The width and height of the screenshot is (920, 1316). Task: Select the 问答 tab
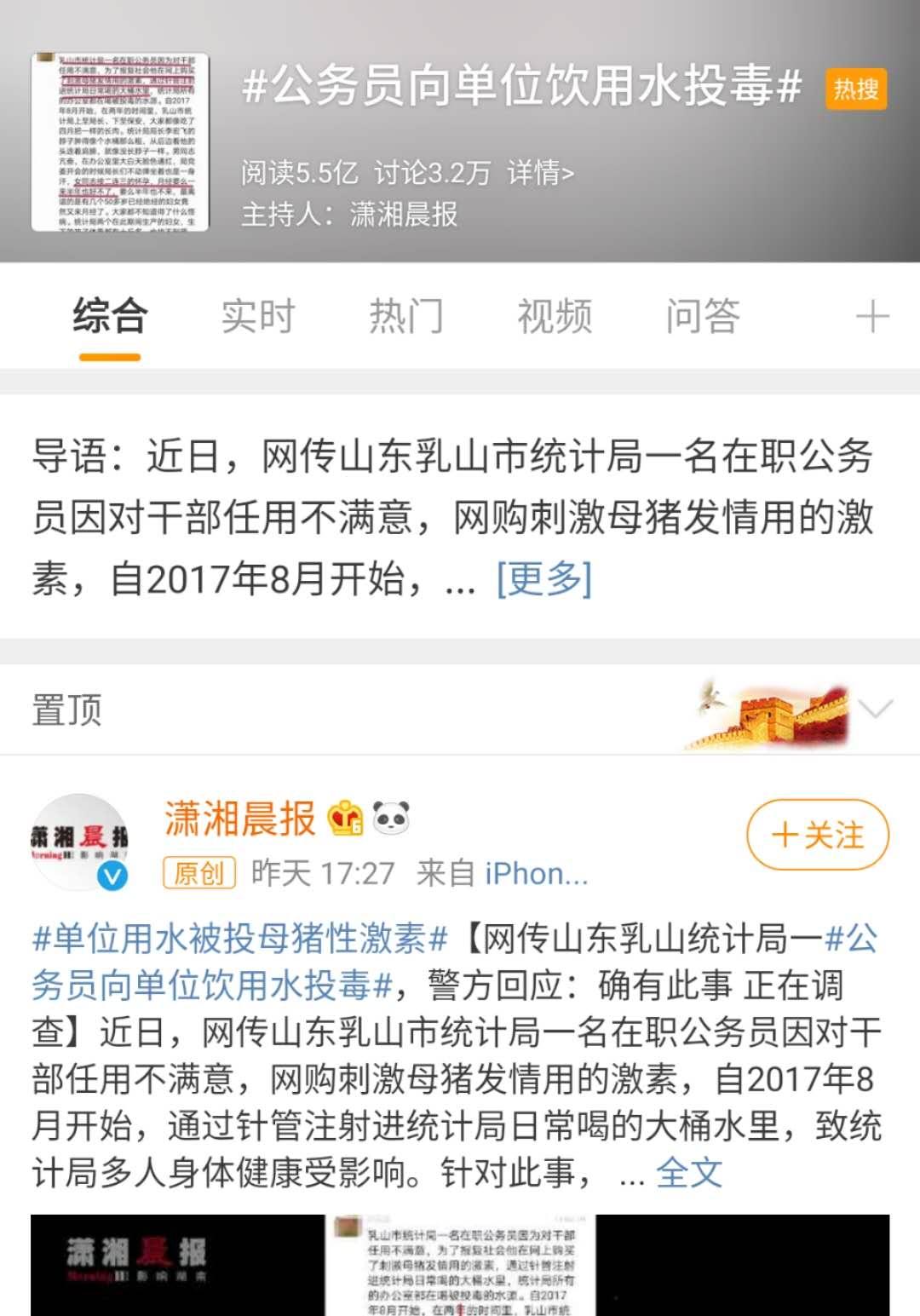tap(703, 317)
